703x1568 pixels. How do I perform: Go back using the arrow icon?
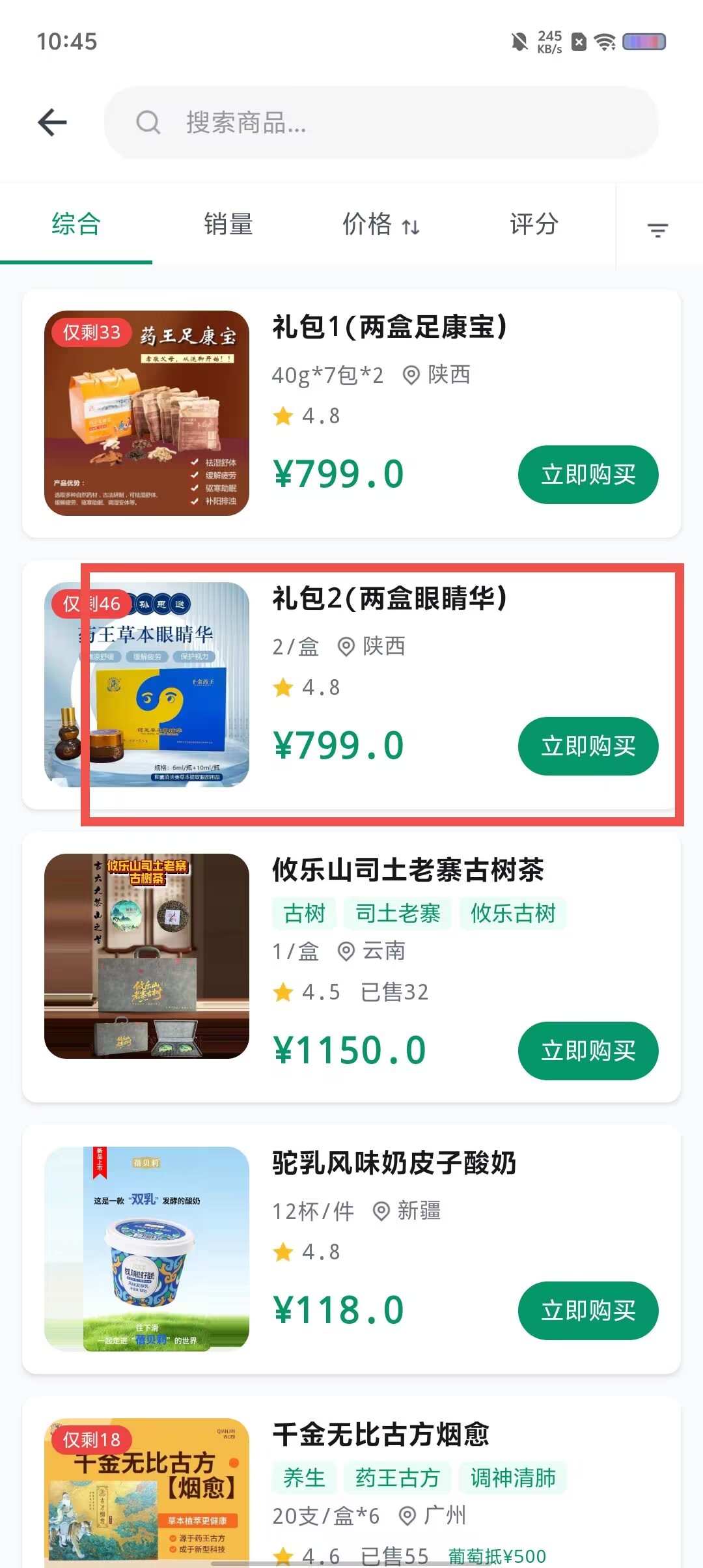click(53, 122)
